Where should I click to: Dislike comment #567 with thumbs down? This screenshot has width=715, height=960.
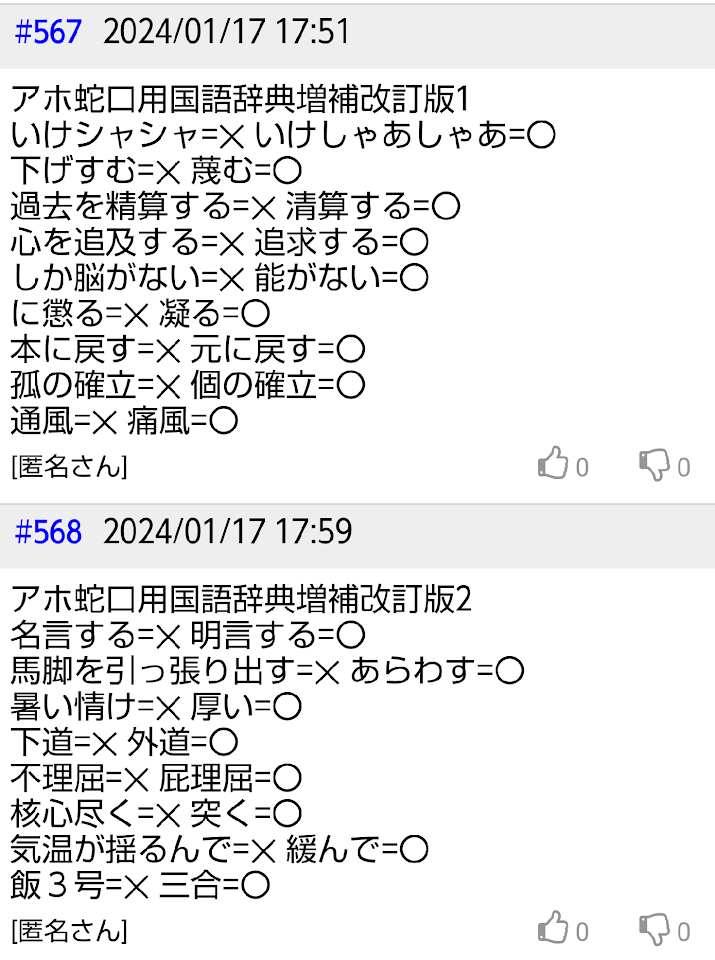pyautogui.click(x=654, y=465)
